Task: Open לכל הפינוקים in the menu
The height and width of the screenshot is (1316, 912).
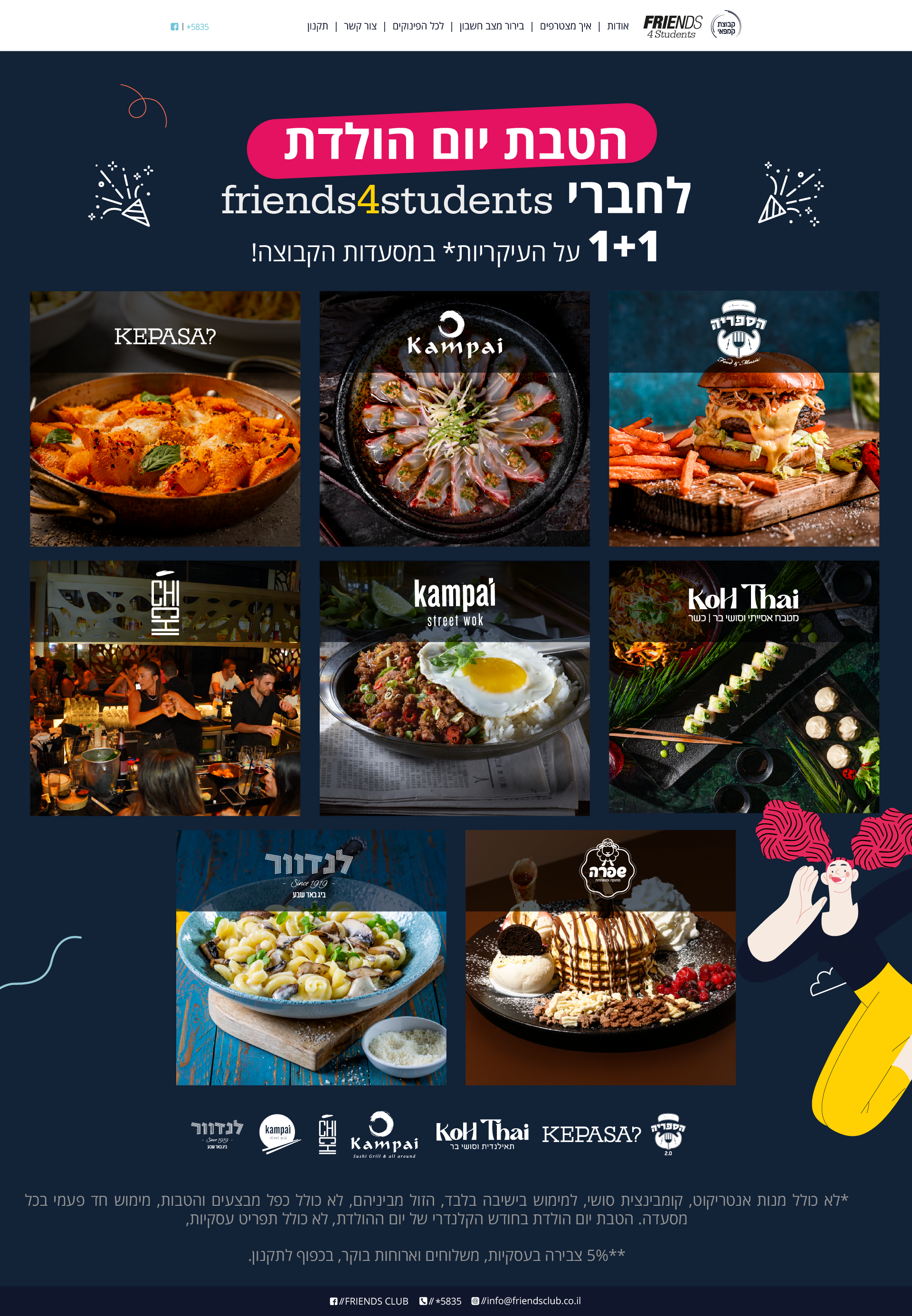Action: [418, 26]
